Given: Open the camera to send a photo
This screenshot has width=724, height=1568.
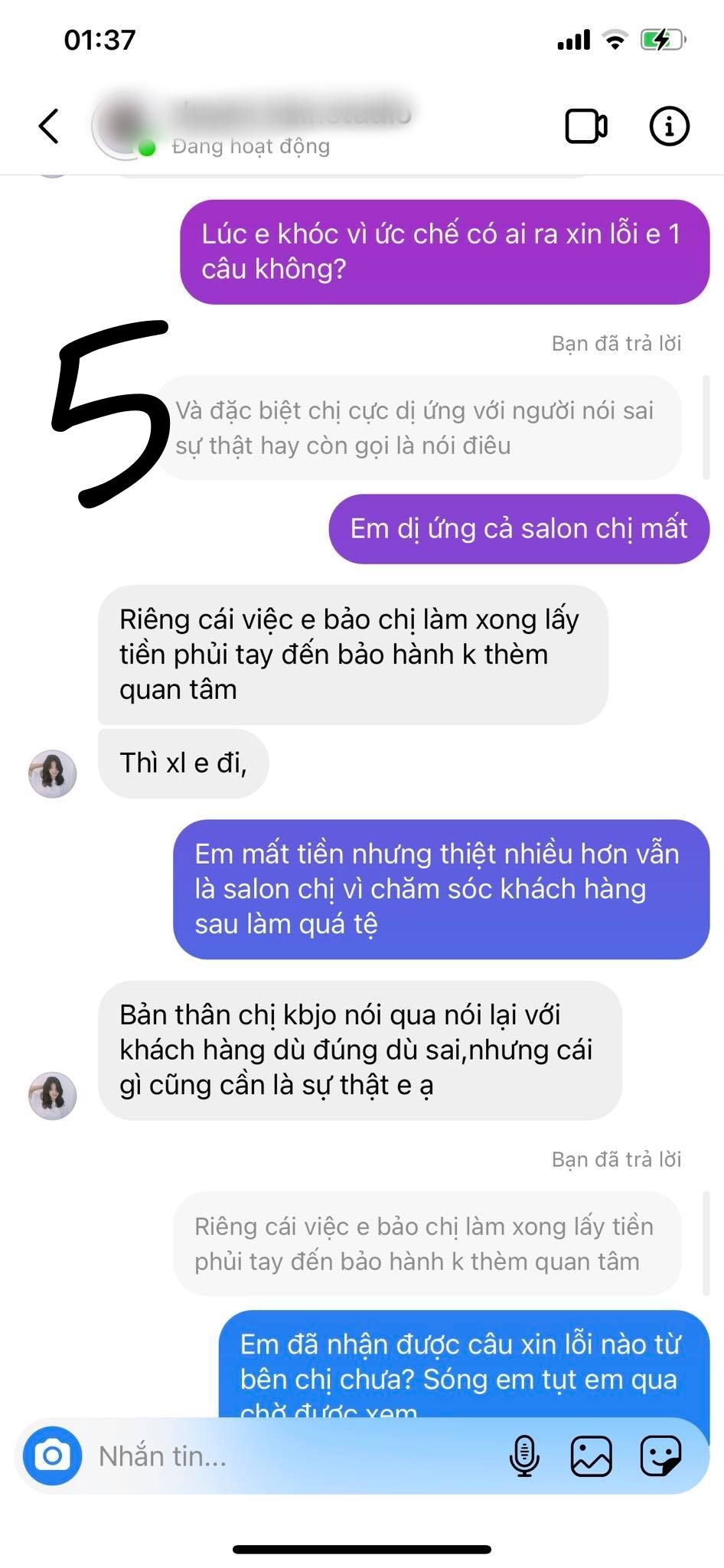Looking at the screenshot, I should (x=52, y=1455).
